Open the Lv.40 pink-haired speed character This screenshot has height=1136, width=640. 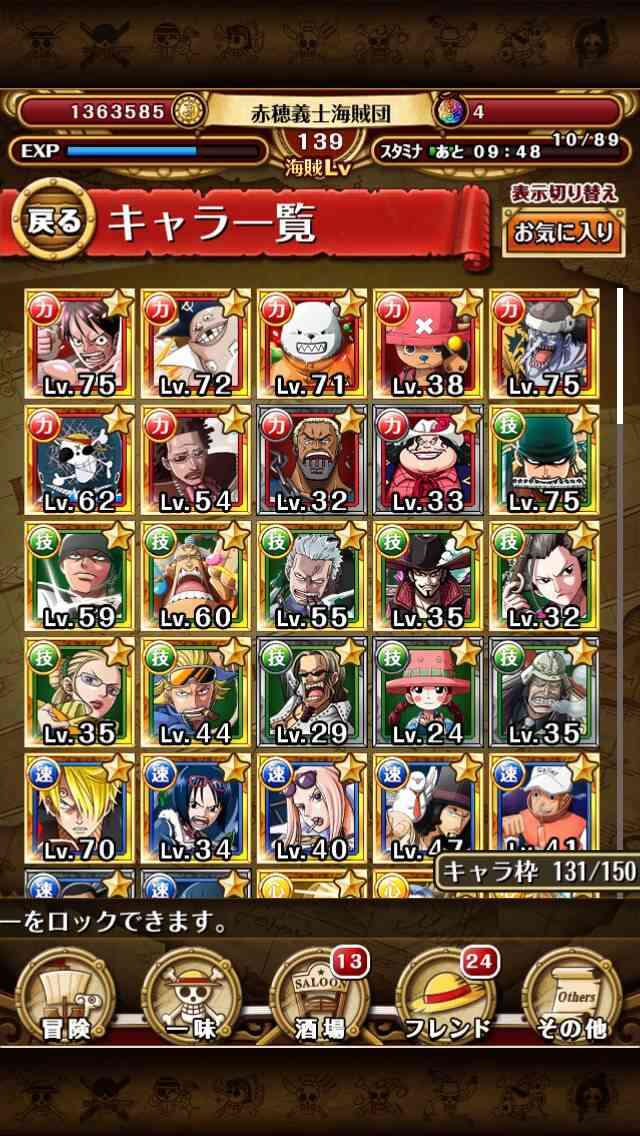click(312, 808)
